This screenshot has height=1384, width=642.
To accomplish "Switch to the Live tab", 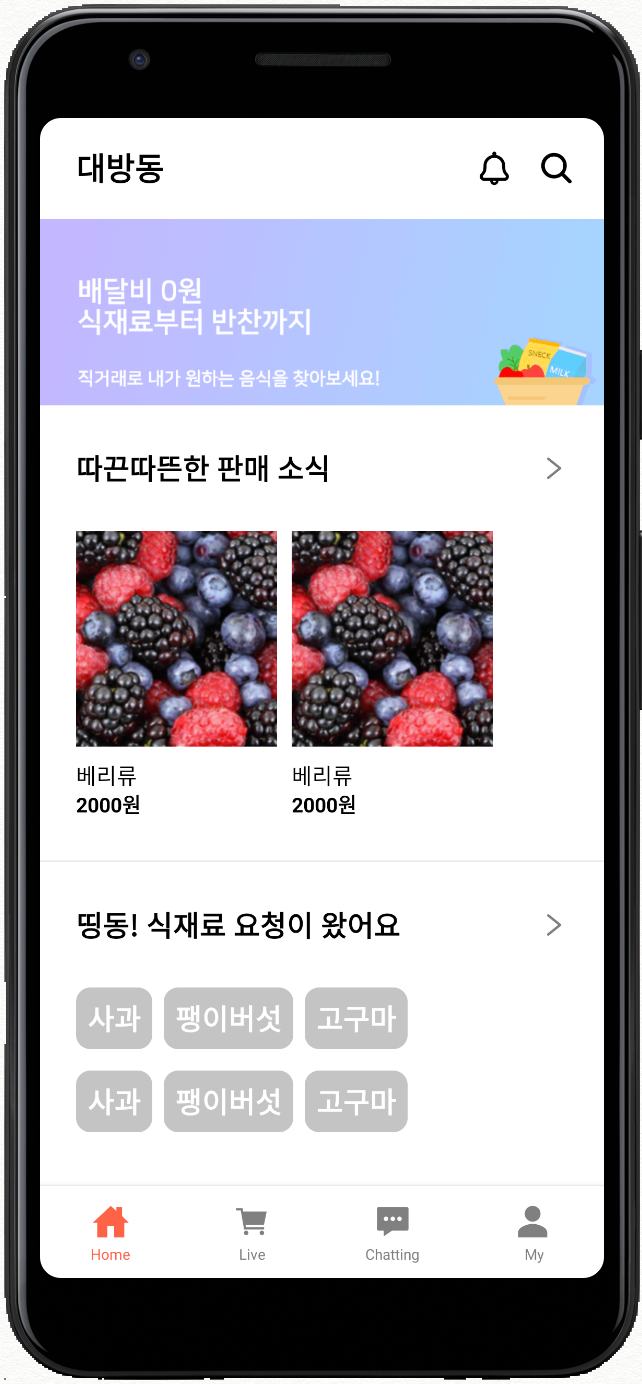I will pos(252,1233).
